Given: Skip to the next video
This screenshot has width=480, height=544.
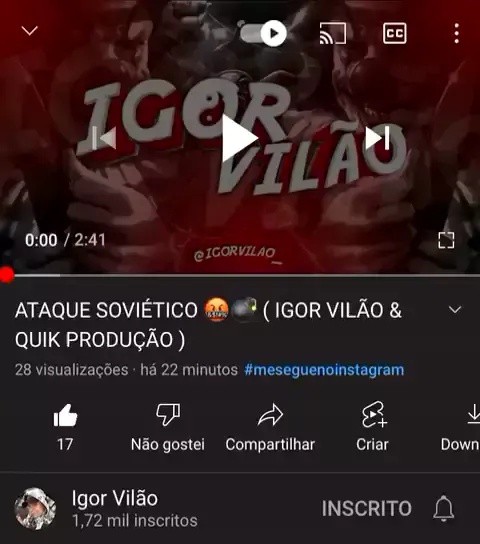Looking at the screenshot, I should point(378,138).
